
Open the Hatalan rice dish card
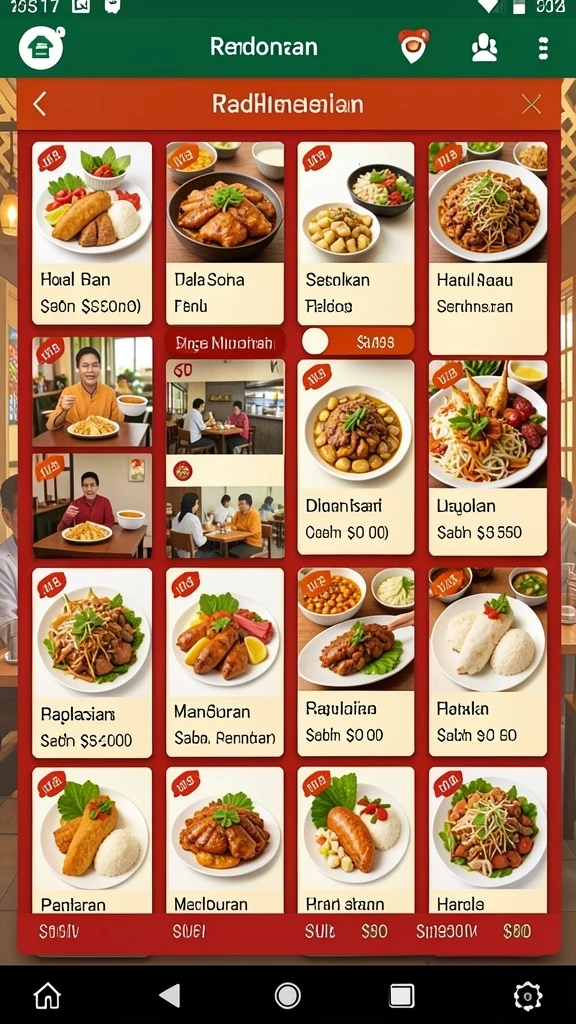tap(488, 662)
